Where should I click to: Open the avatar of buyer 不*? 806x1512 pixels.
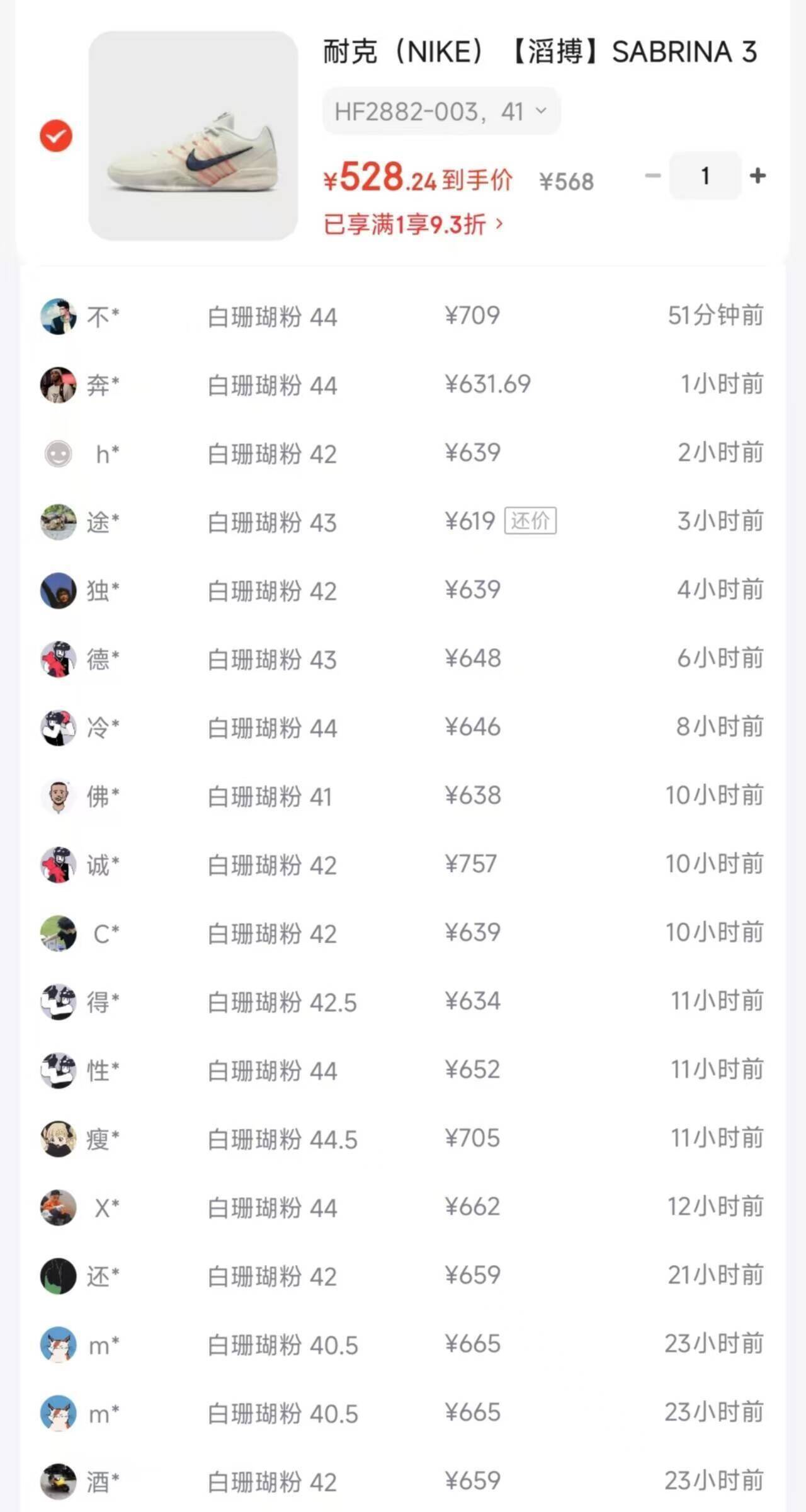point(57,317)
